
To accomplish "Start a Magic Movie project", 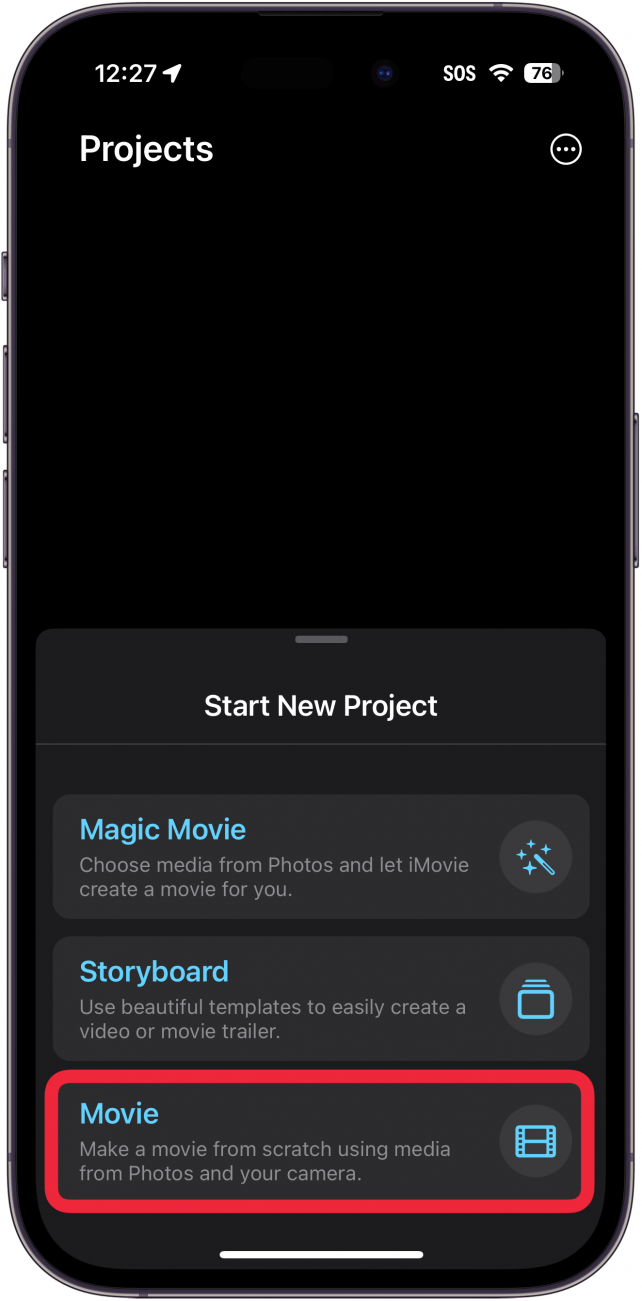I will pos(320,857).
